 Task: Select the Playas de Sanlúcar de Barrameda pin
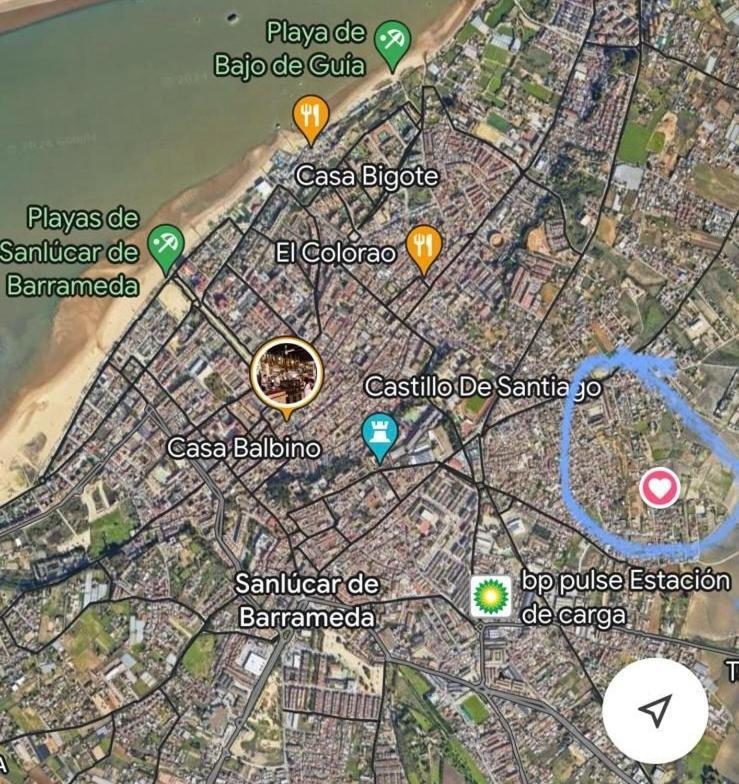165,246
